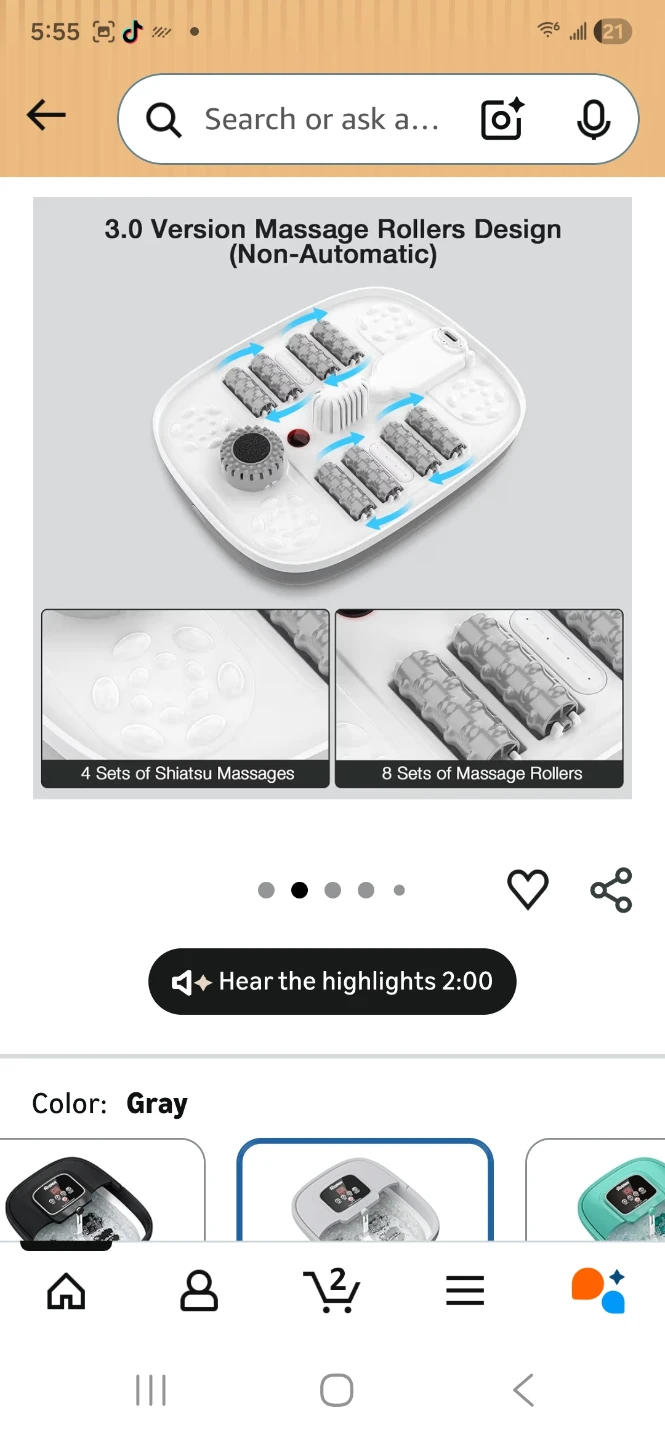Go back using the top-left arrow
Viewport: 665px width, 1440px height.
click(46, 116)
